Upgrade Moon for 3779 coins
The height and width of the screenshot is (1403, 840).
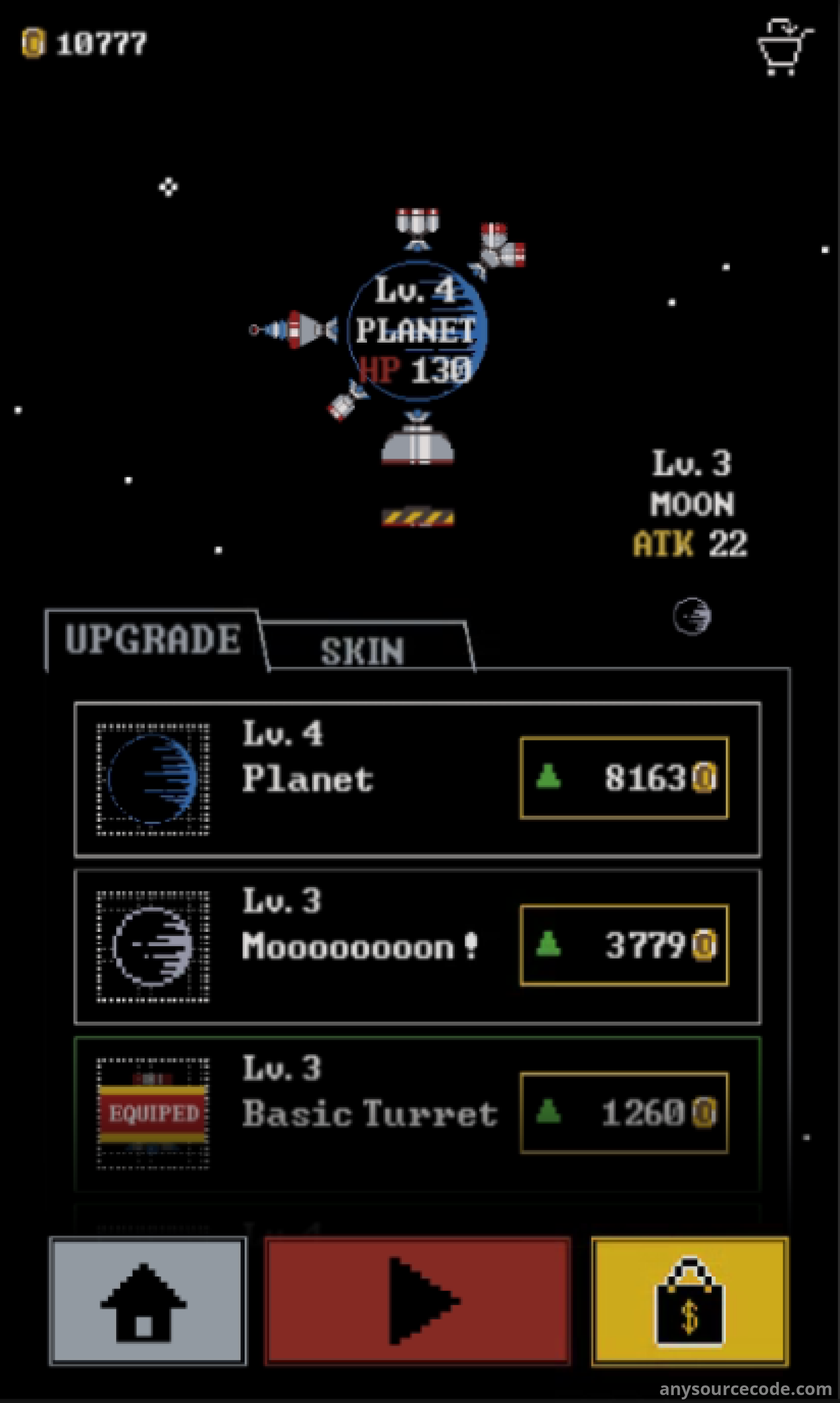click(624, 945)
